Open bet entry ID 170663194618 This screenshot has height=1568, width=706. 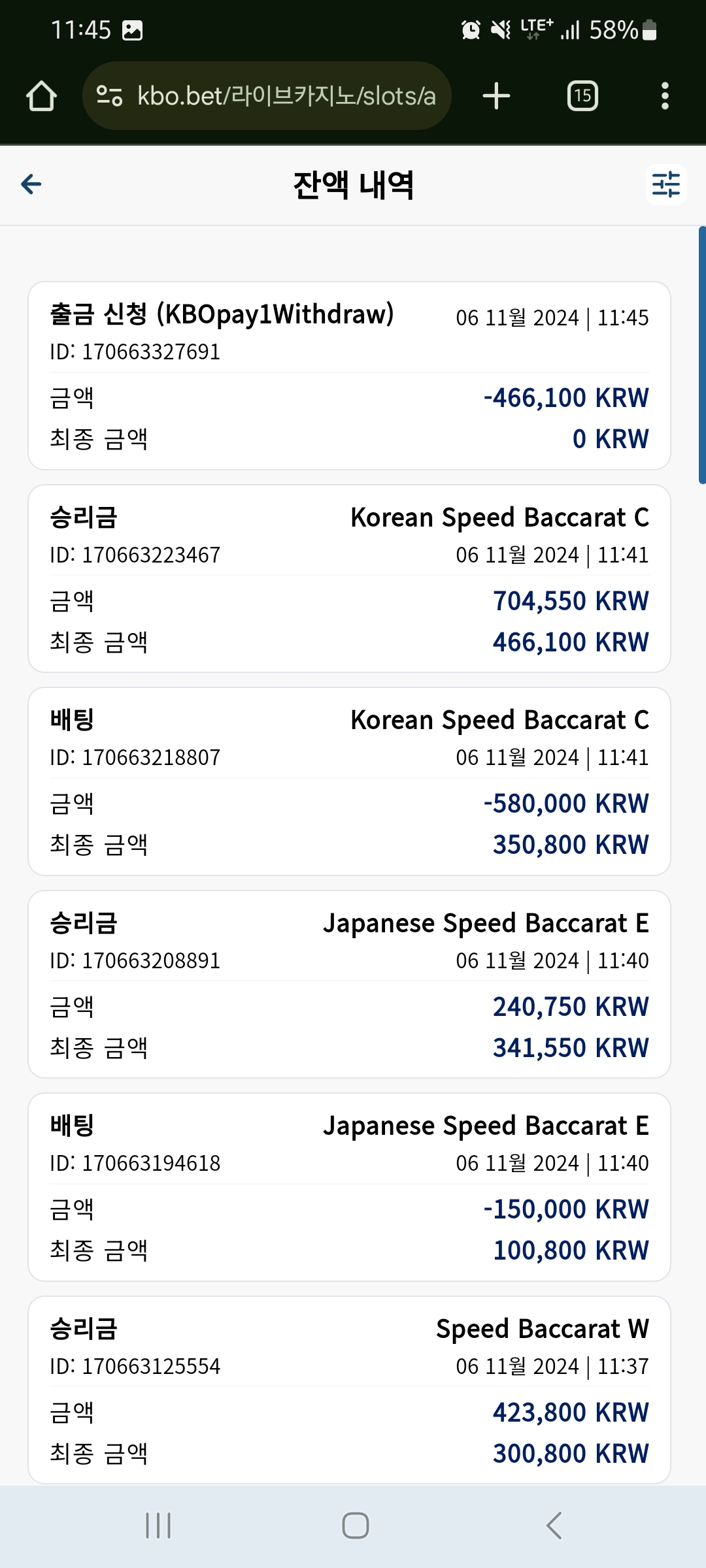(349, 1187)
